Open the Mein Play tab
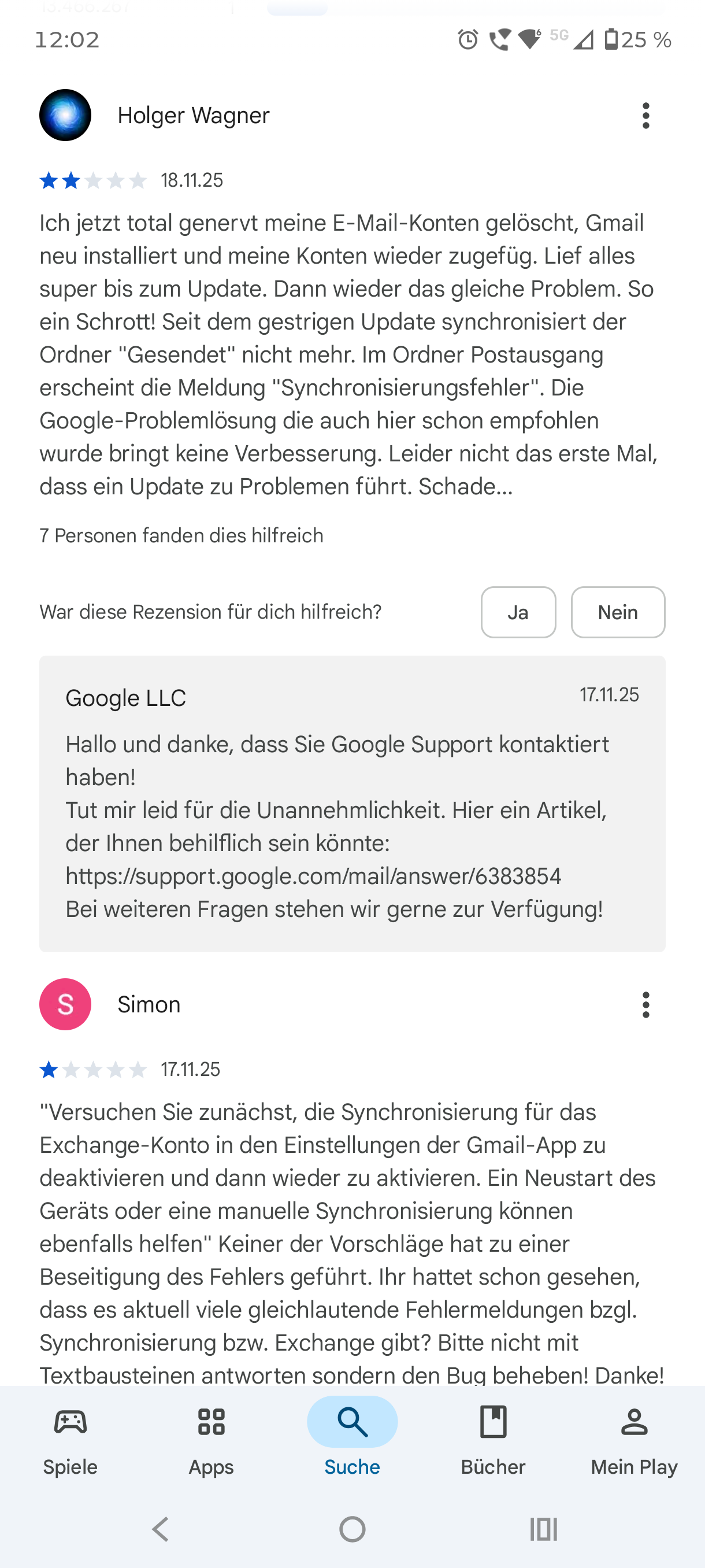 tap(634, 1440)
